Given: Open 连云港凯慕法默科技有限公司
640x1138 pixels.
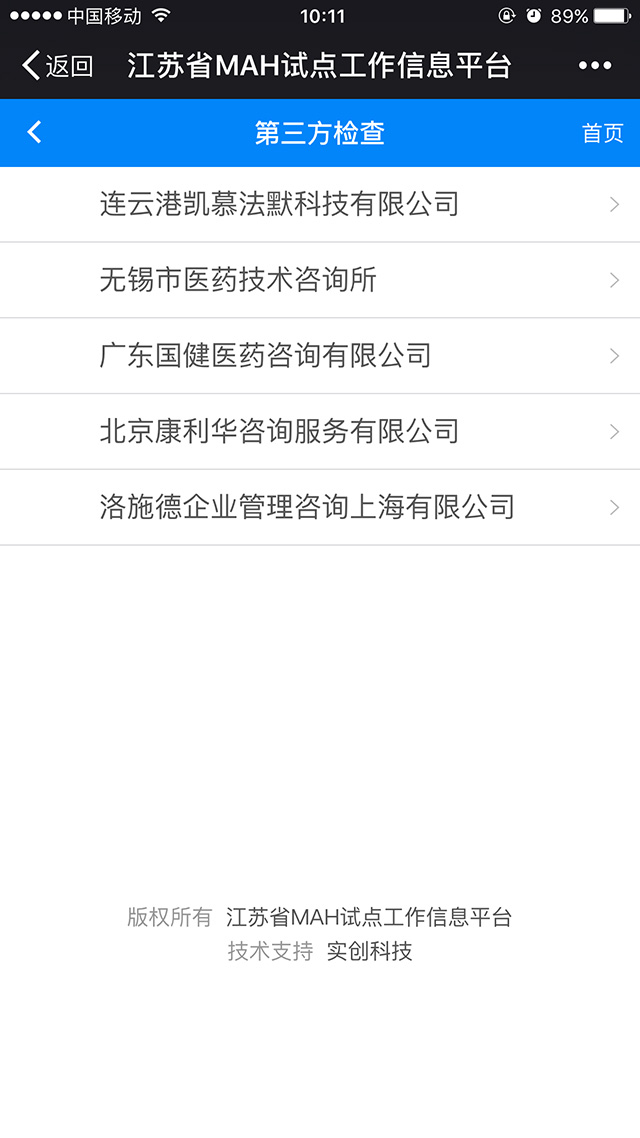Looking at the screenshot, I should [x=320, y=205].
